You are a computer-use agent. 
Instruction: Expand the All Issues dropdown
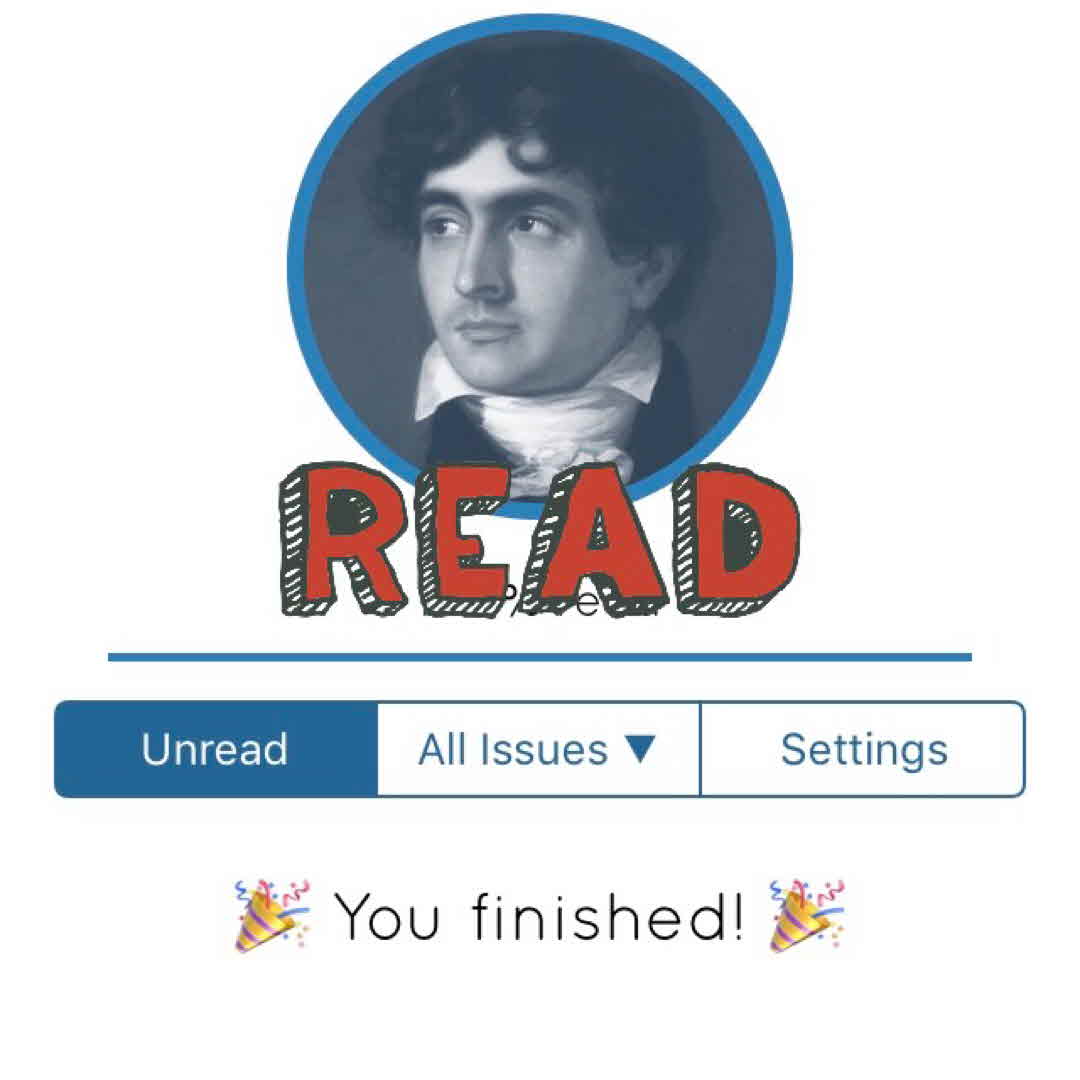(x=538, y=749)
